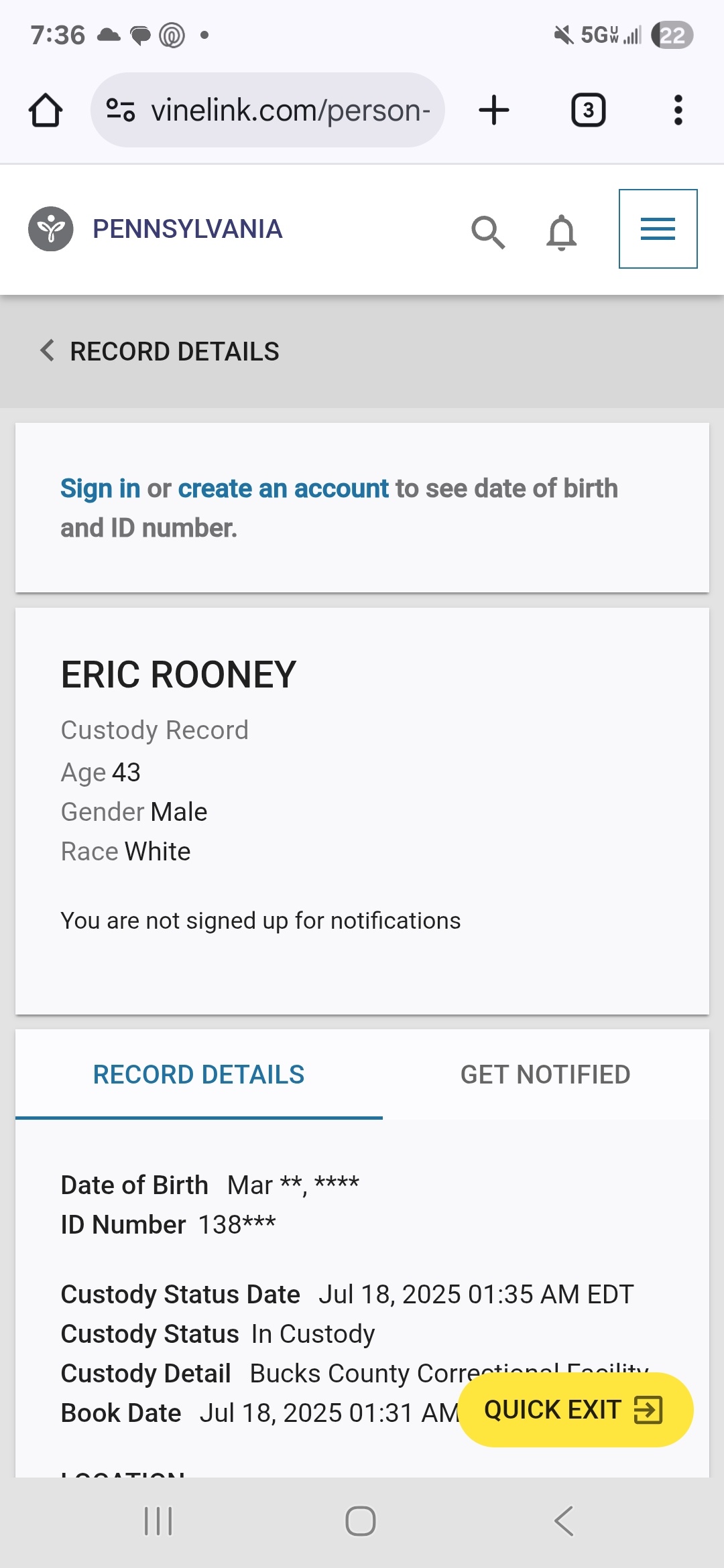
Task: Select the Record Details tab
Action: pos(199,1074)
